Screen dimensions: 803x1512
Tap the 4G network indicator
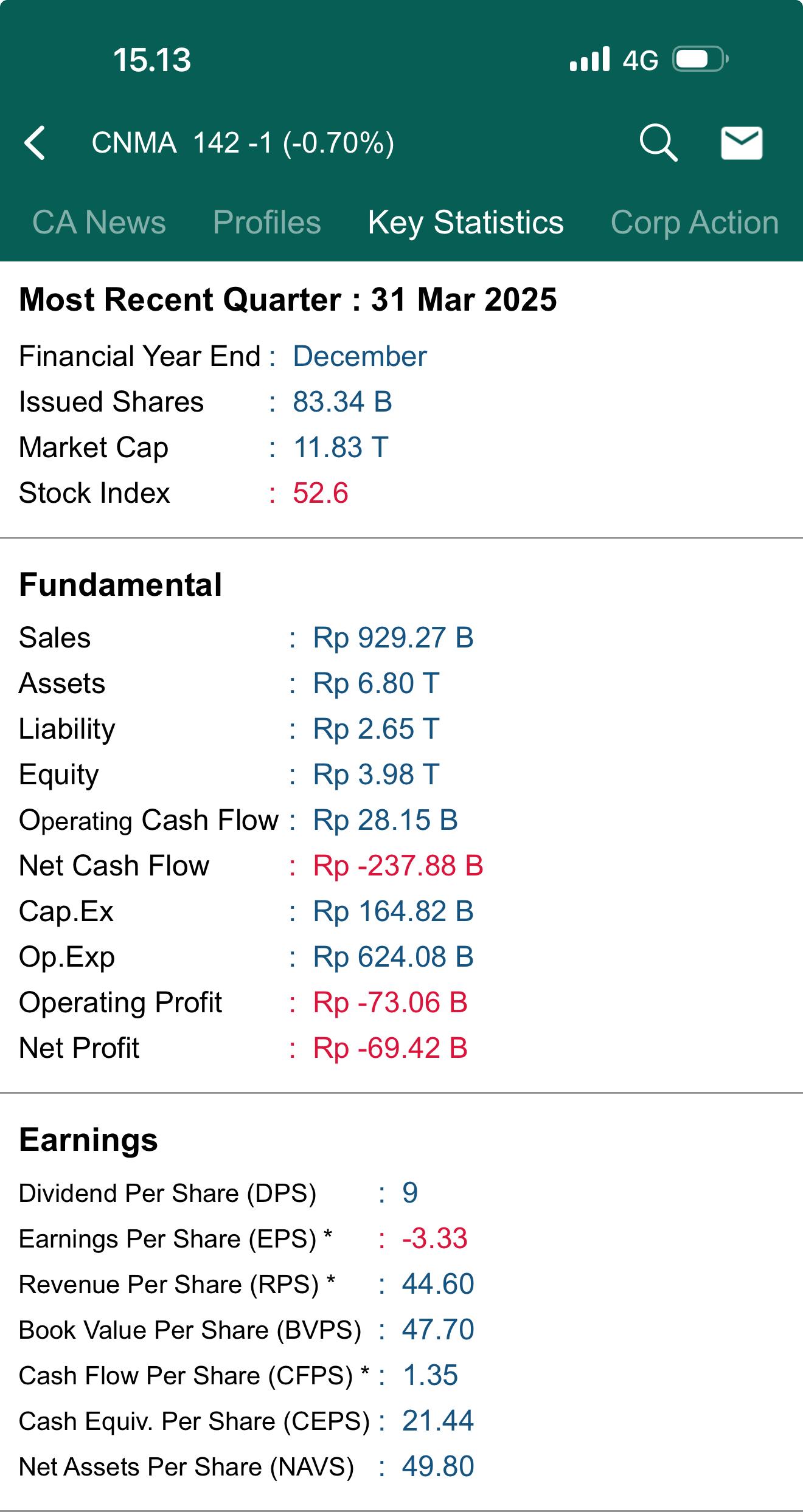pyautogui.click(x=639, y=59)
